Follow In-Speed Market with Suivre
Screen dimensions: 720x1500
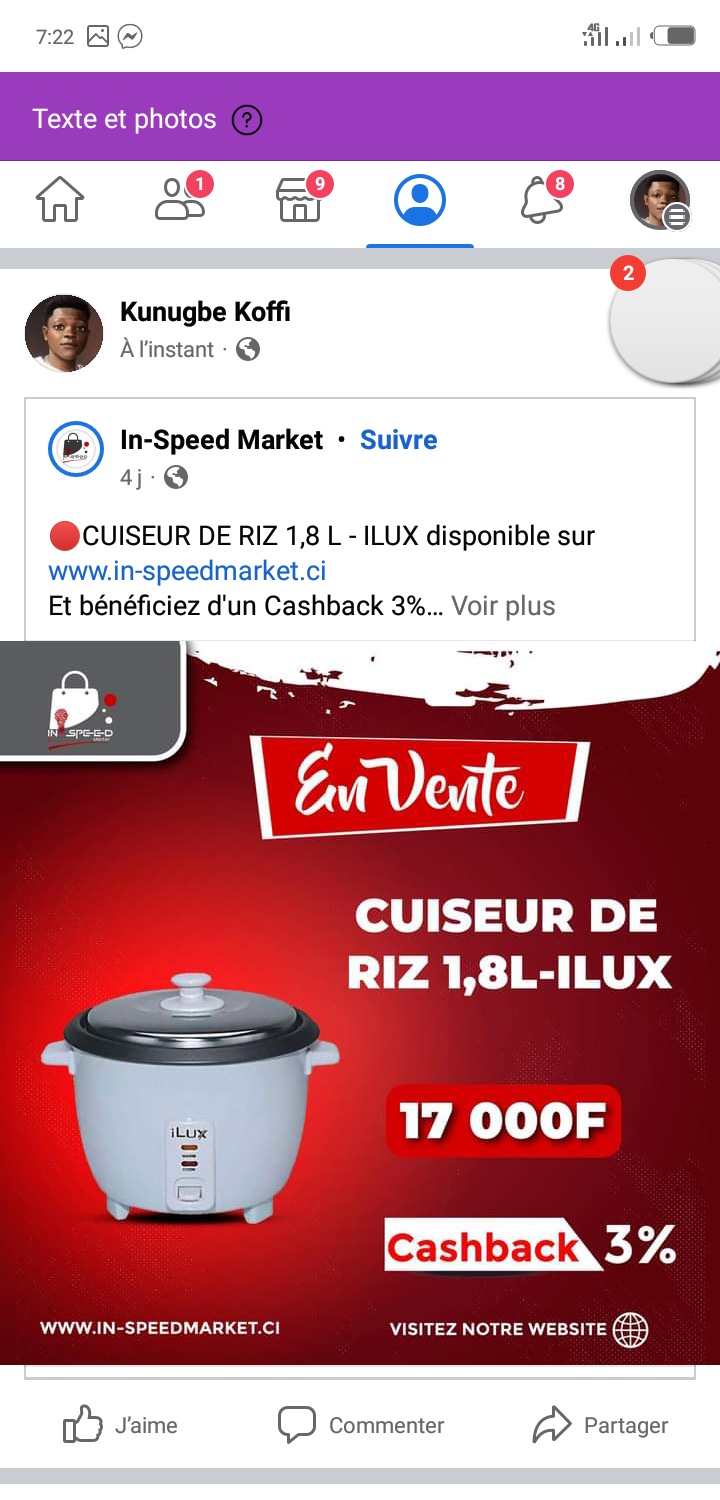pos(399,440)
